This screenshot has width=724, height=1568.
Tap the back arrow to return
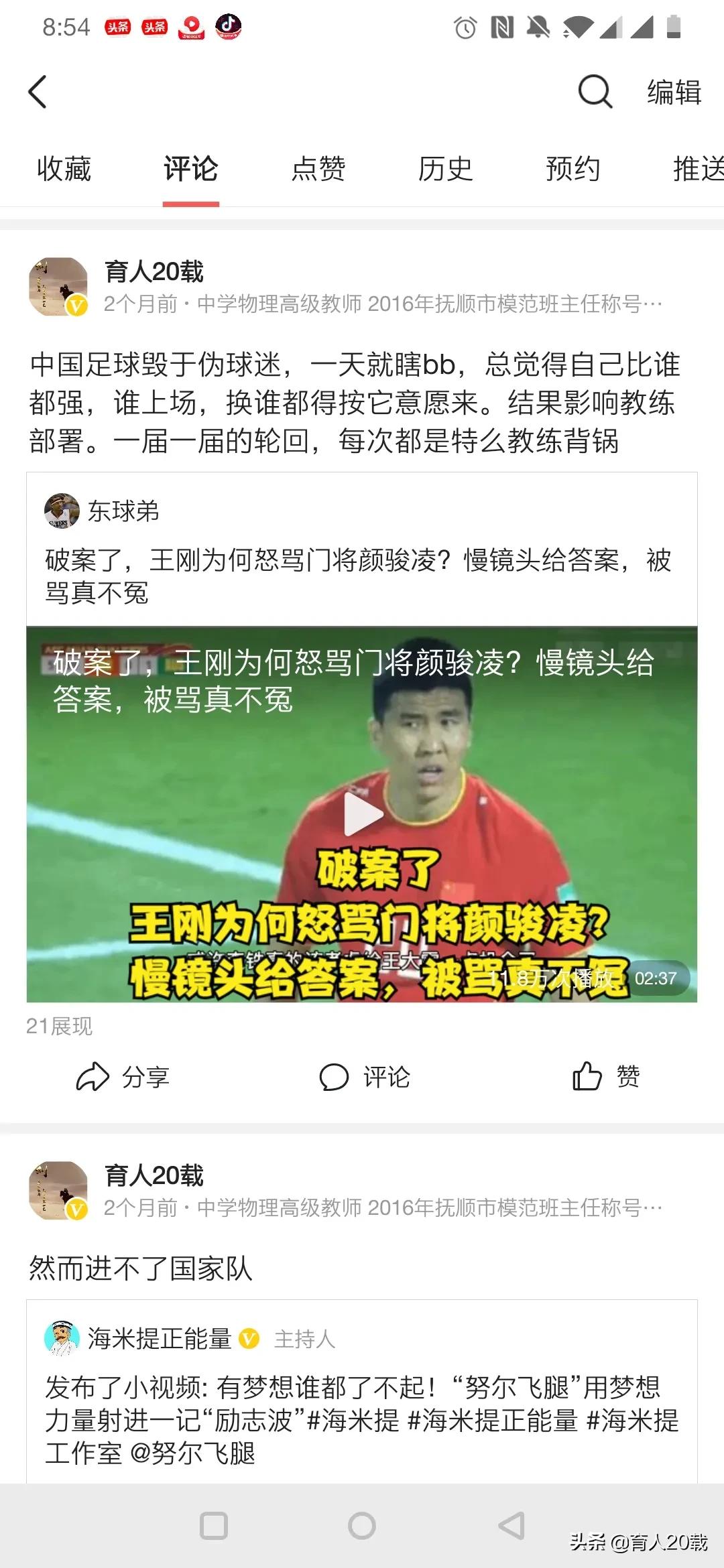[38, 92]
